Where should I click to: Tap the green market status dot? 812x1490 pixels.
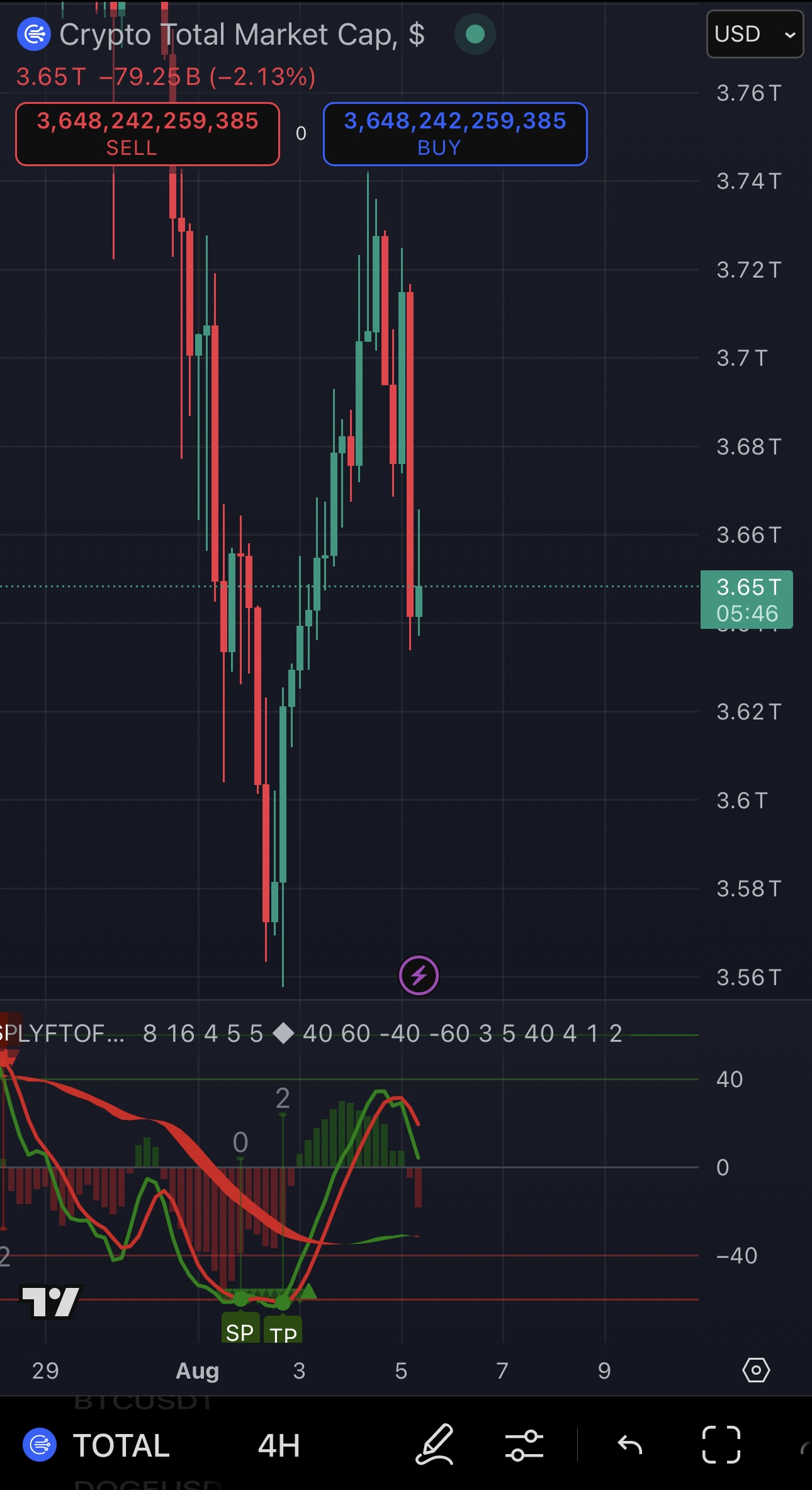(x=475, y=34)
